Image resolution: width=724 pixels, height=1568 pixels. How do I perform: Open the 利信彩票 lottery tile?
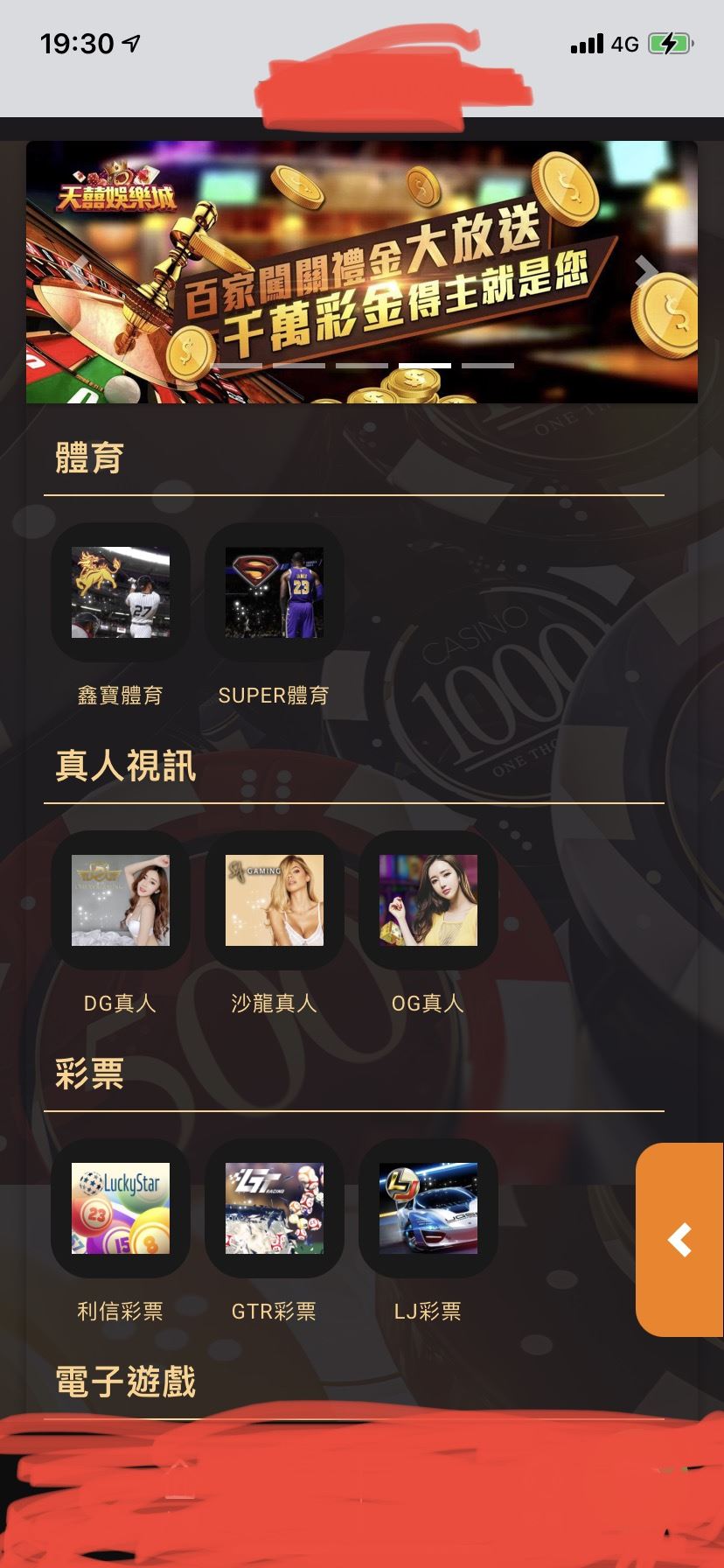pyautogui.click(x=121, y=1208)
